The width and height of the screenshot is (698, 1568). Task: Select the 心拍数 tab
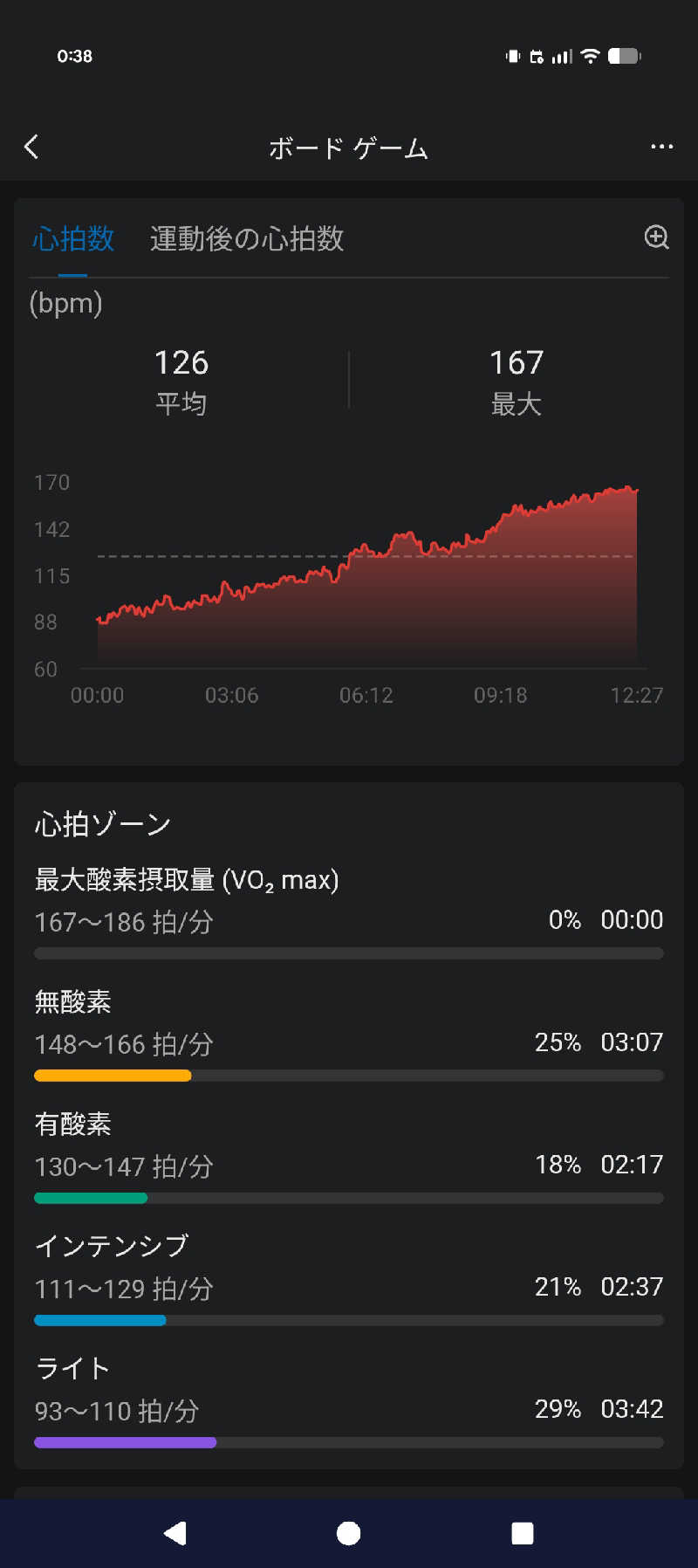[x=73, y=238]
